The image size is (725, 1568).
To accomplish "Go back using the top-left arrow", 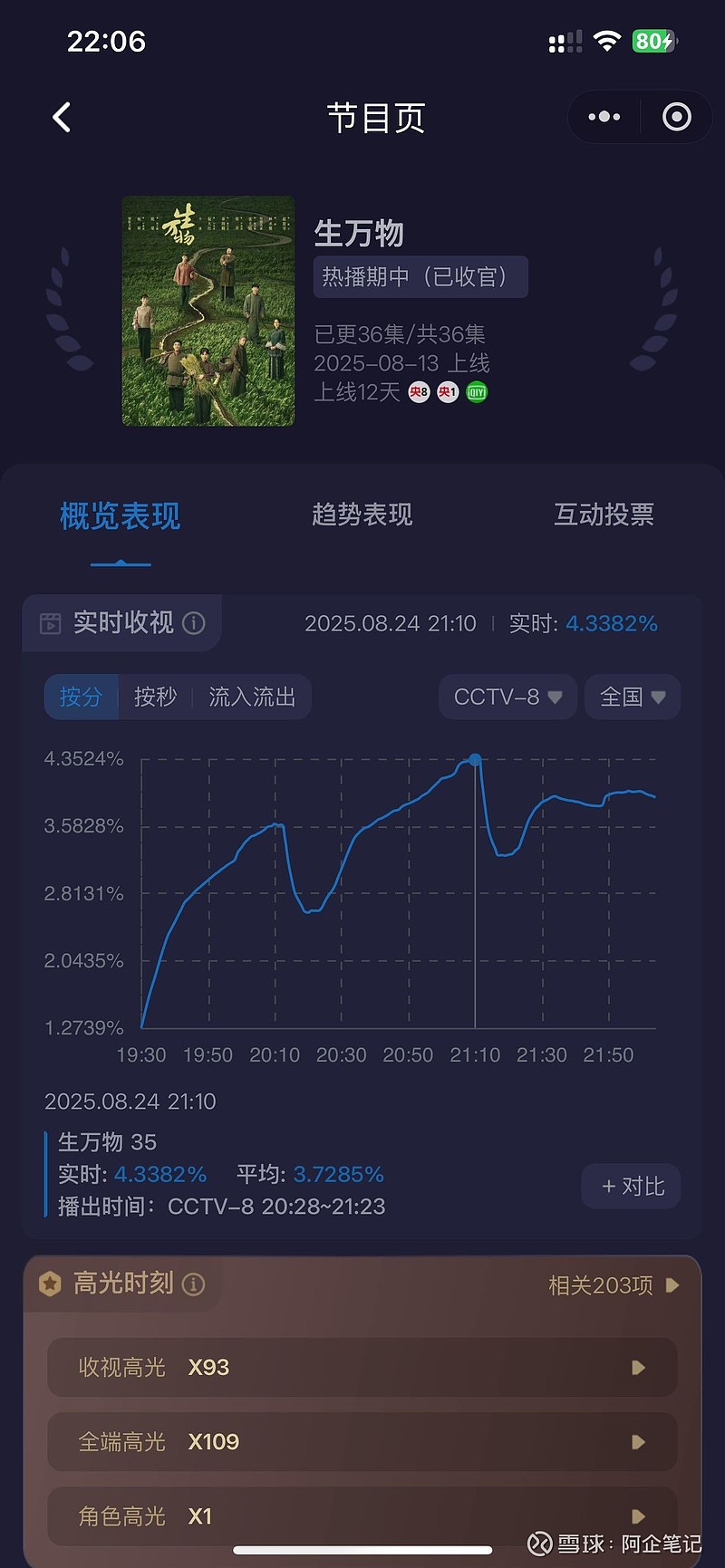I will coord(62,117).
